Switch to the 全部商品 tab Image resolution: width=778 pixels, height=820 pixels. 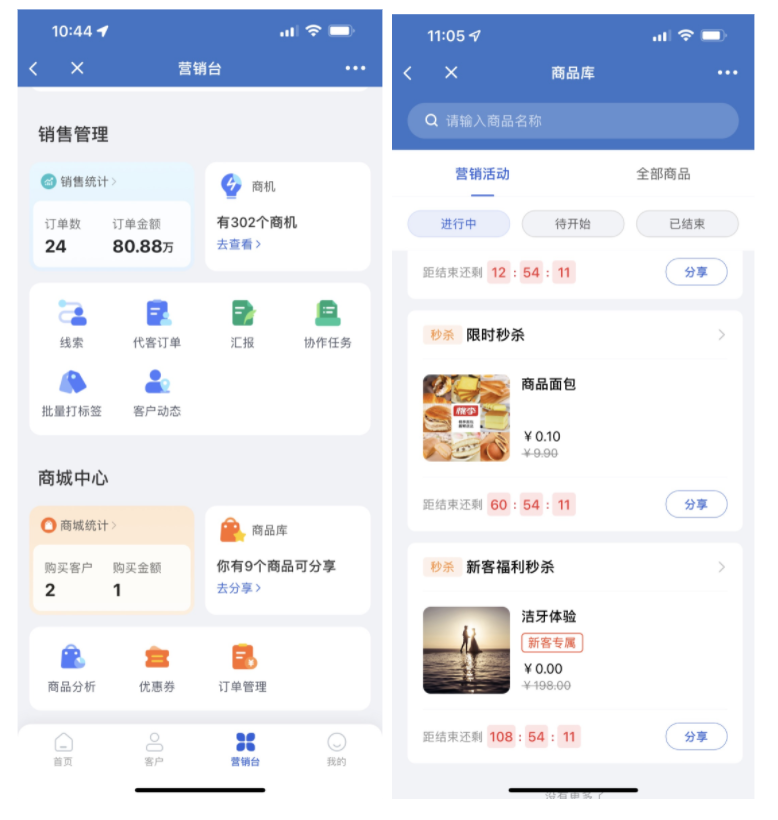point(663,174)
